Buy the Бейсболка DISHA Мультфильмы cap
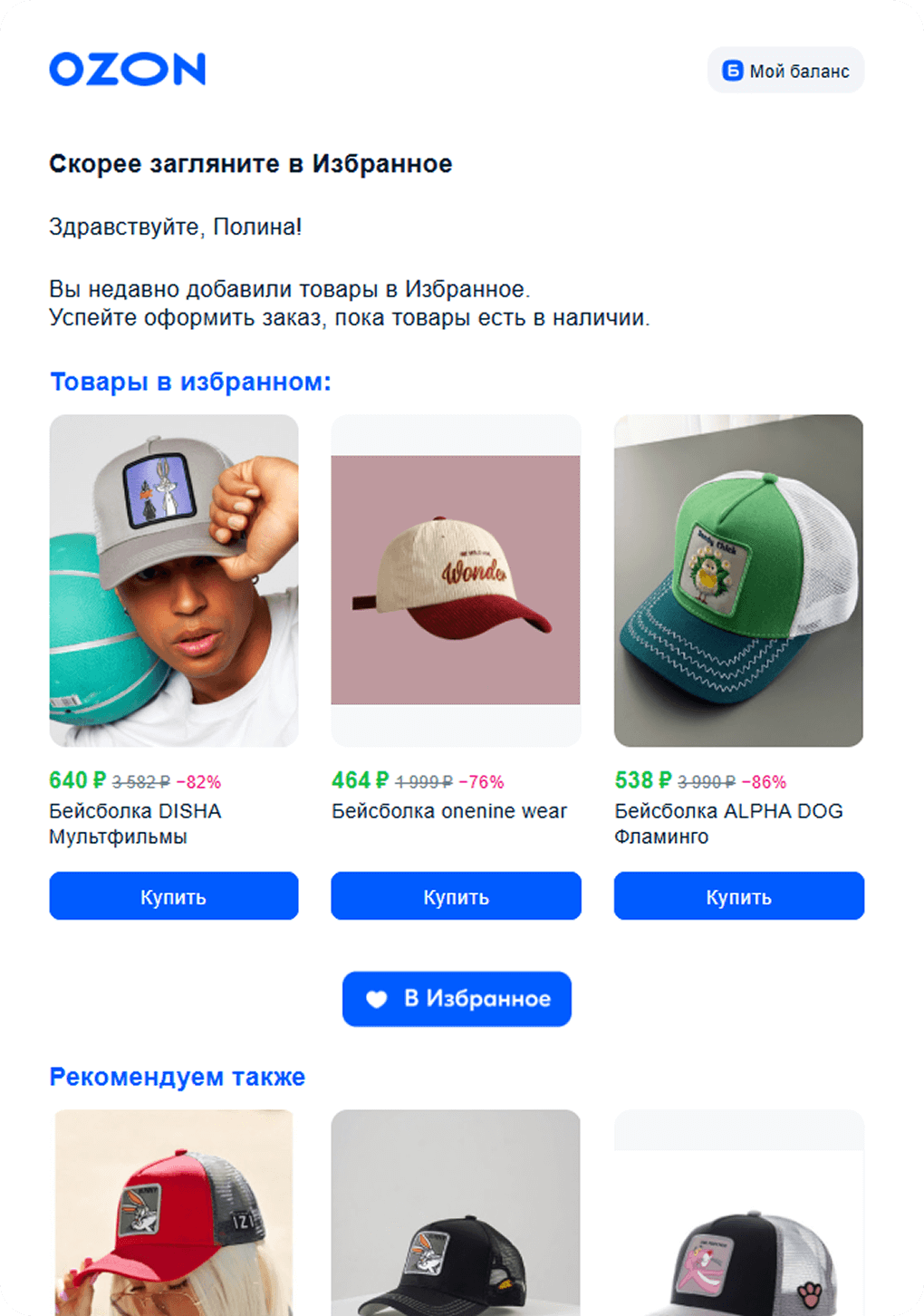The image size is (924, 1316). (x=173, y=896)
